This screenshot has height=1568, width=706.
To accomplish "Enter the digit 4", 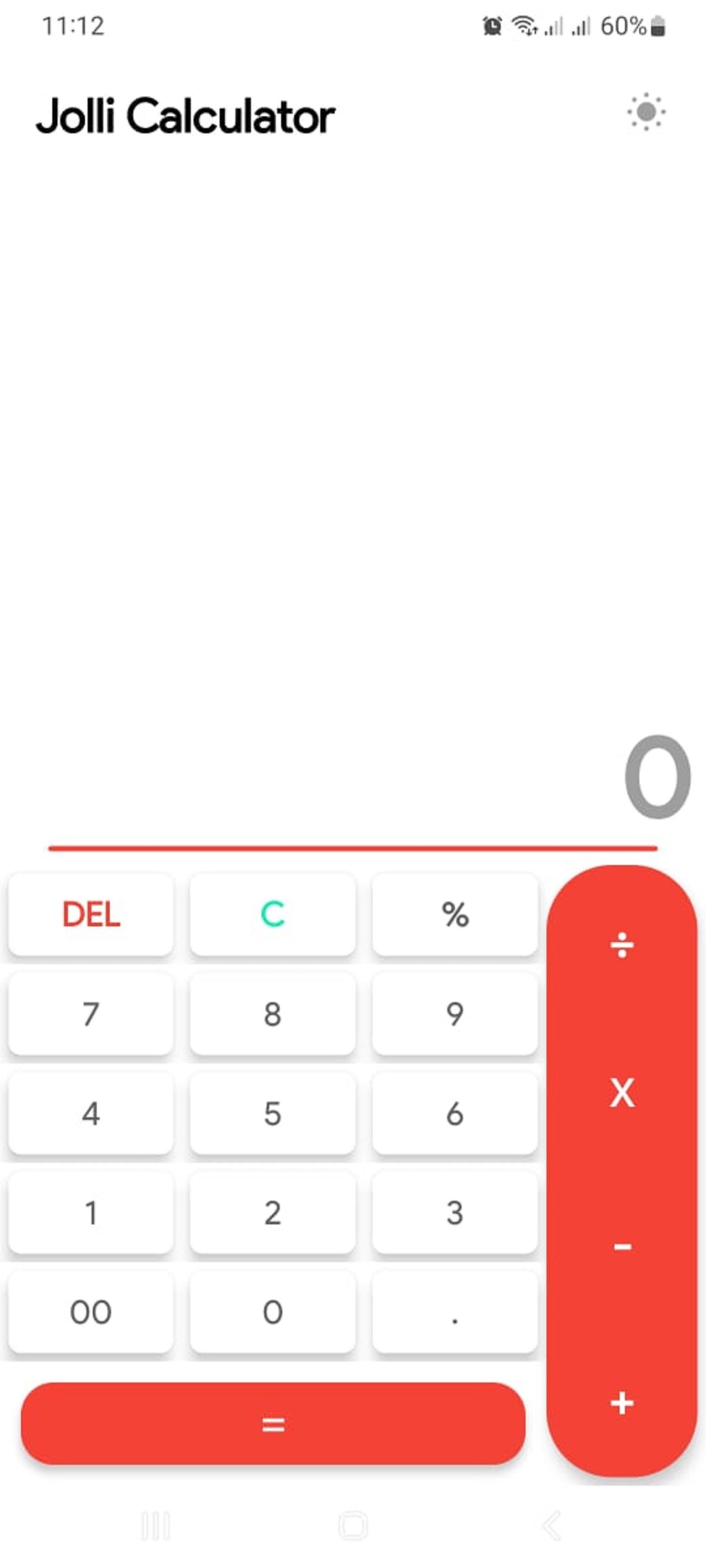I will point(91,1113).
